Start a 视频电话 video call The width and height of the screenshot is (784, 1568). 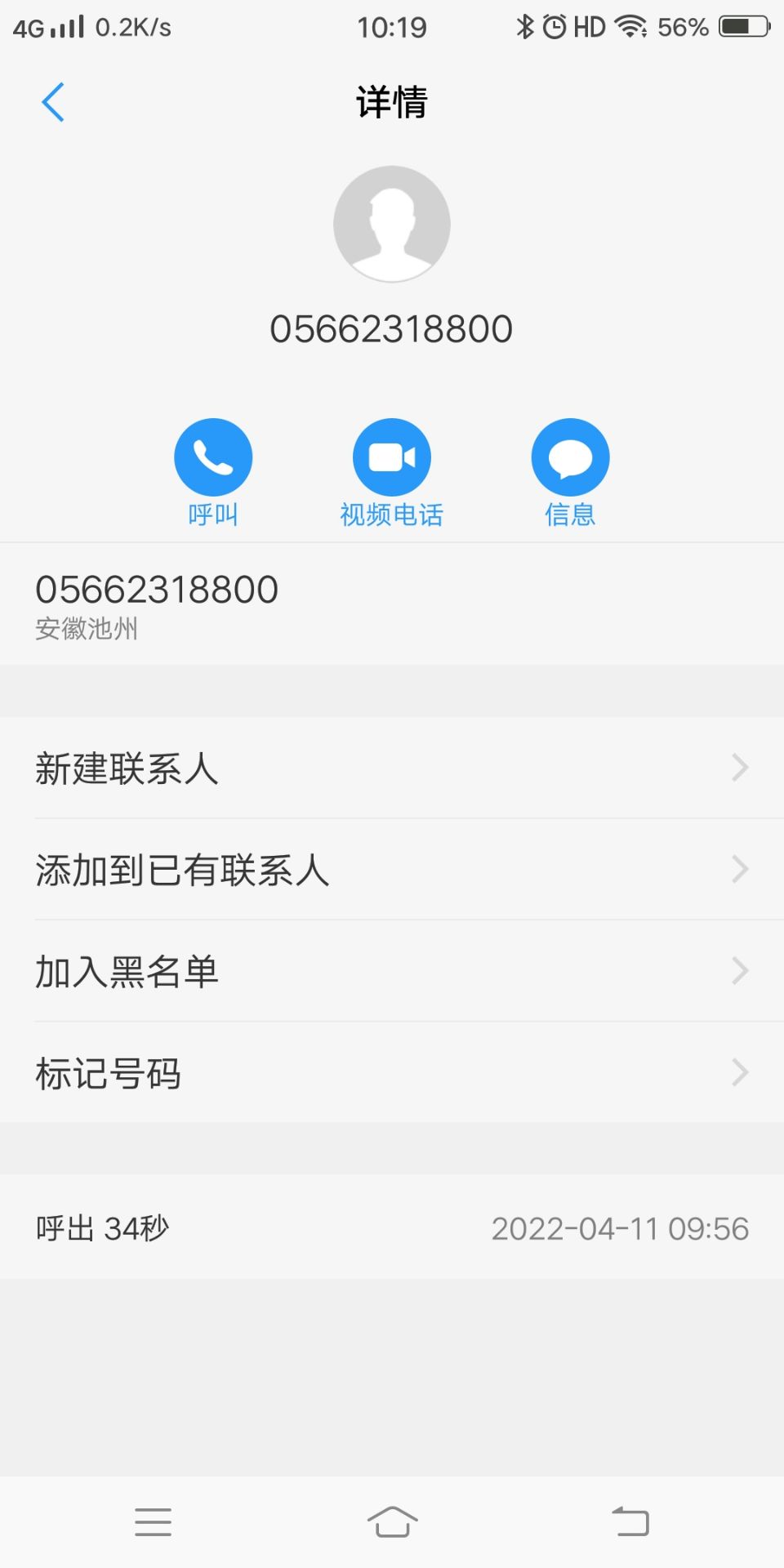392,457
